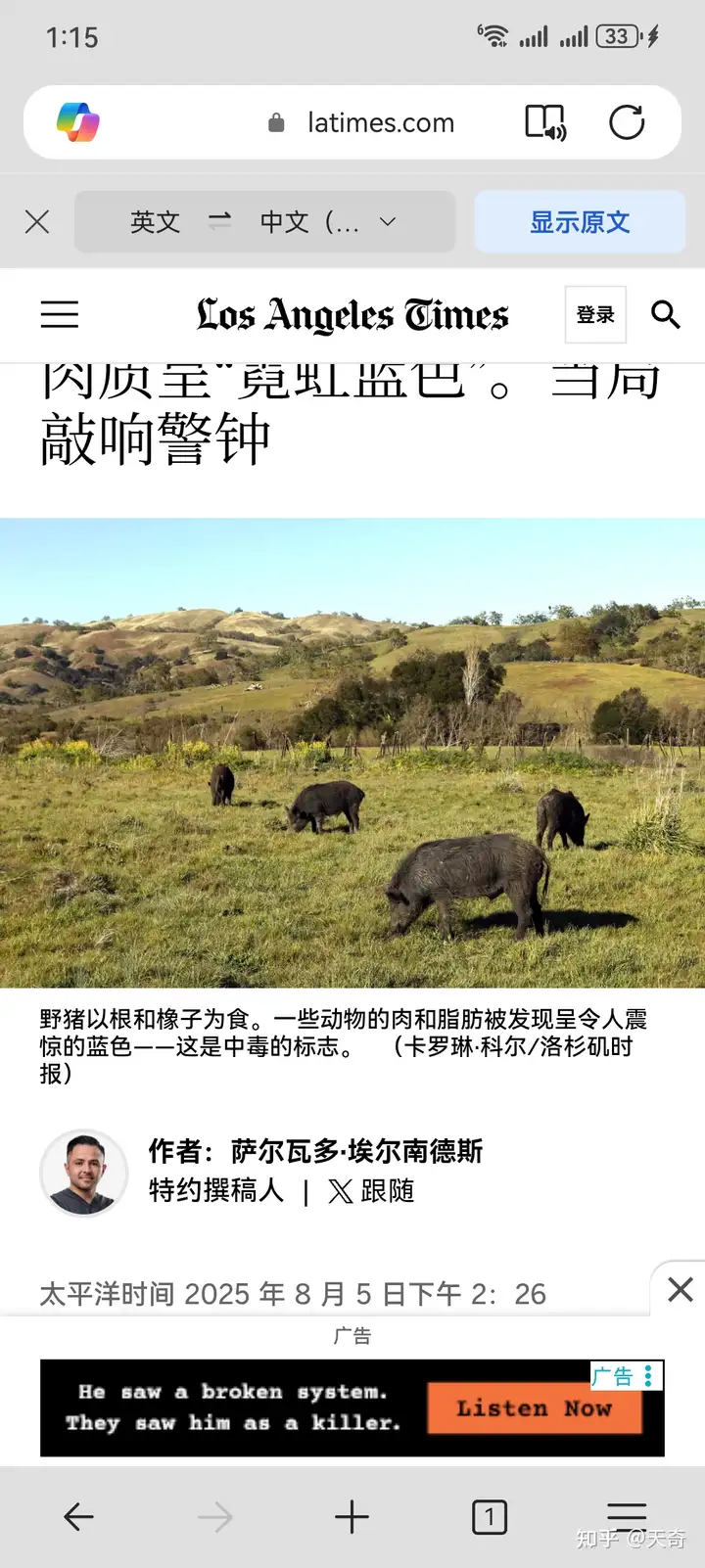Open the browser menu
The width and height of the screenshot is (705, 1568).
click(x=627, y=1515)
